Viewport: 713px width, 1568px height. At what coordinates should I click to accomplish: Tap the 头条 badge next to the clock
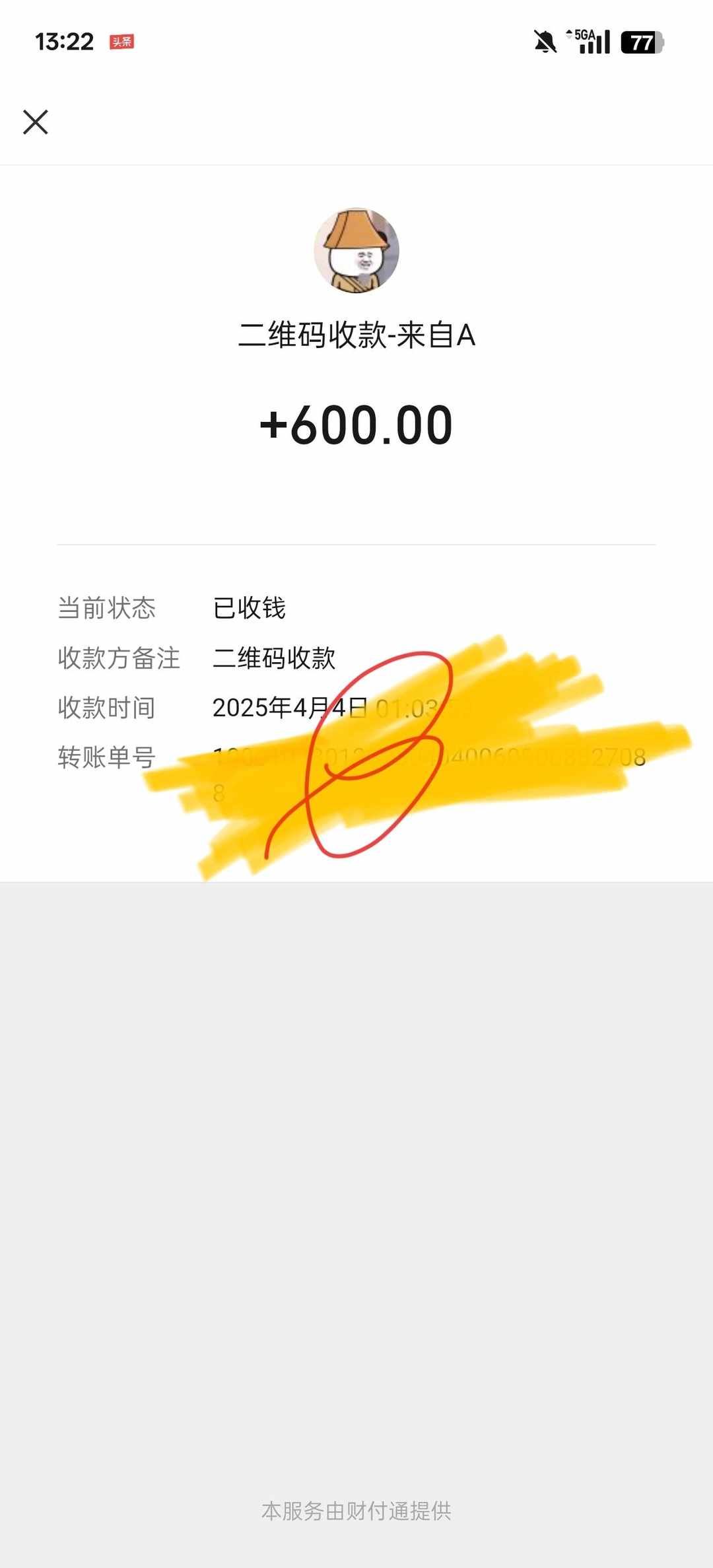(x=123, y=42)
